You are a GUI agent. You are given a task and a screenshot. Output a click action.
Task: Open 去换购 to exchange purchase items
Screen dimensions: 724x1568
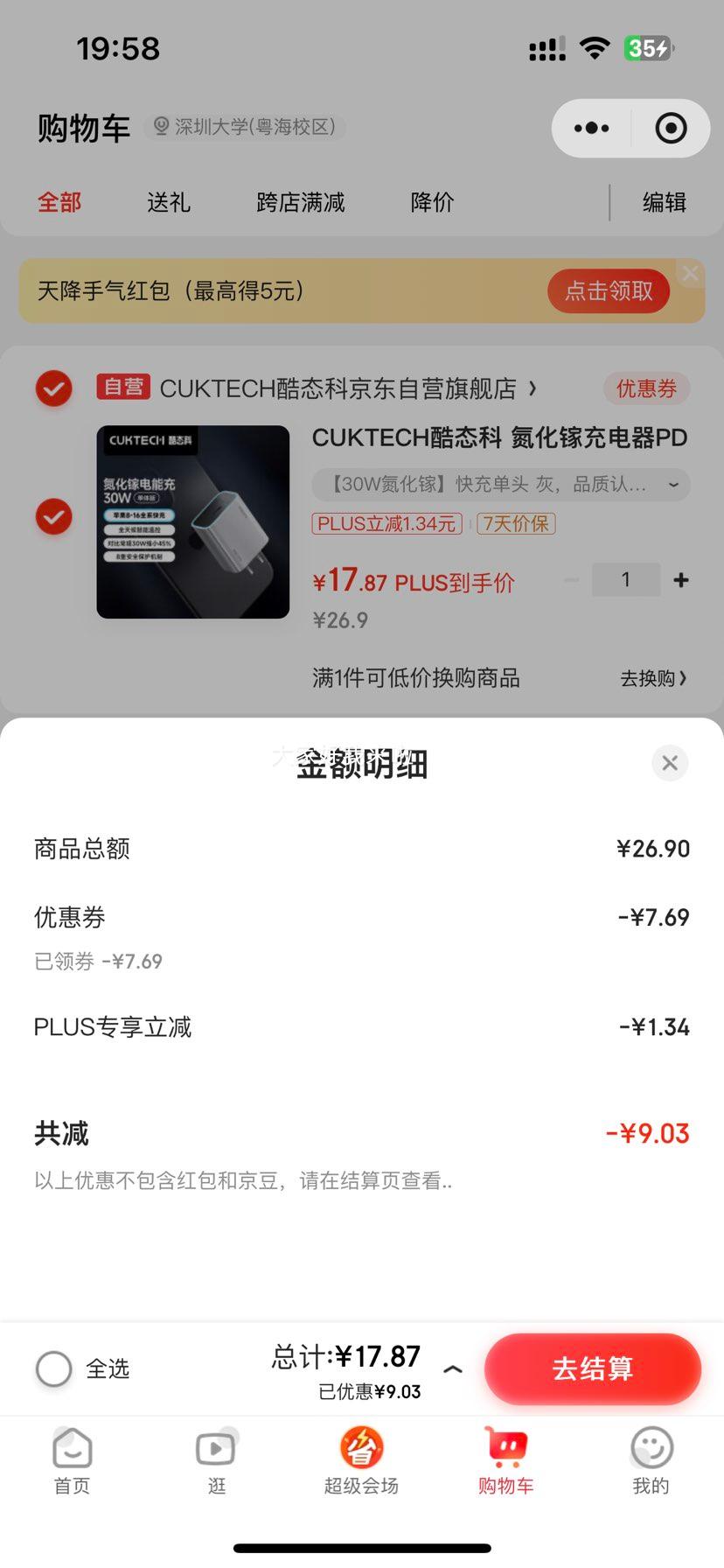tap(653, 678)
